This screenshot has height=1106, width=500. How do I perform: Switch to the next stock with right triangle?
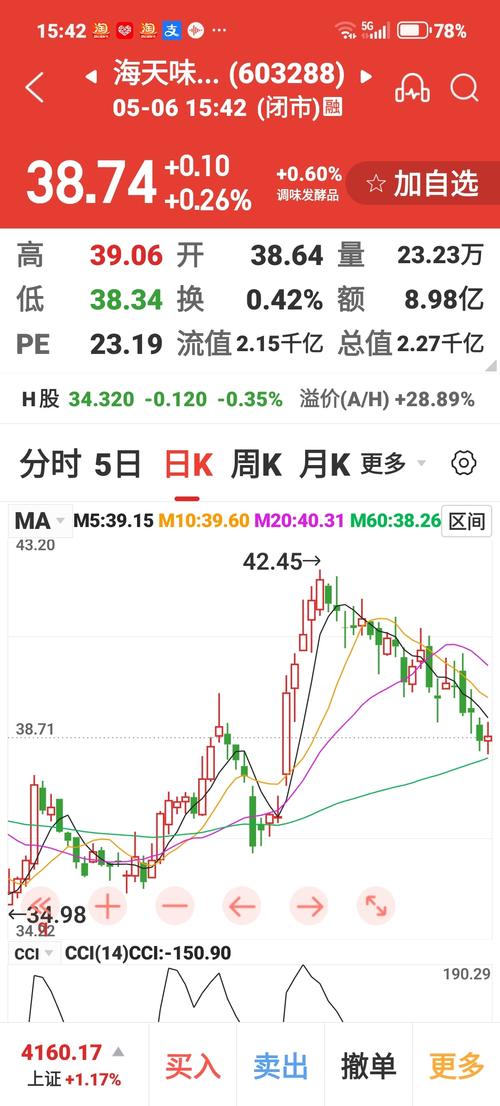365,76
